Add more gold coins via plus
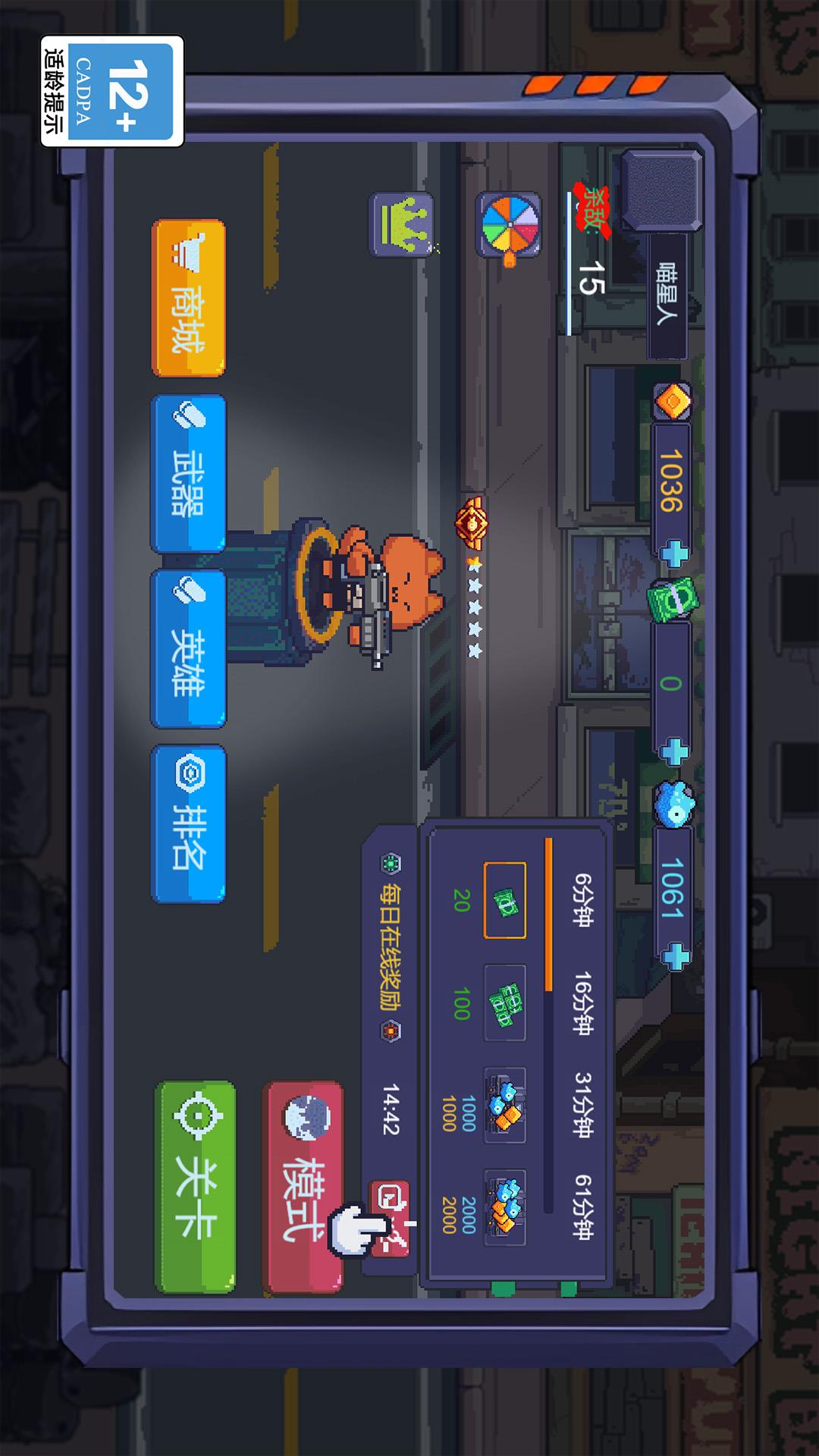Viewport: 819px width, 1456px height. (x=673, y=554)
